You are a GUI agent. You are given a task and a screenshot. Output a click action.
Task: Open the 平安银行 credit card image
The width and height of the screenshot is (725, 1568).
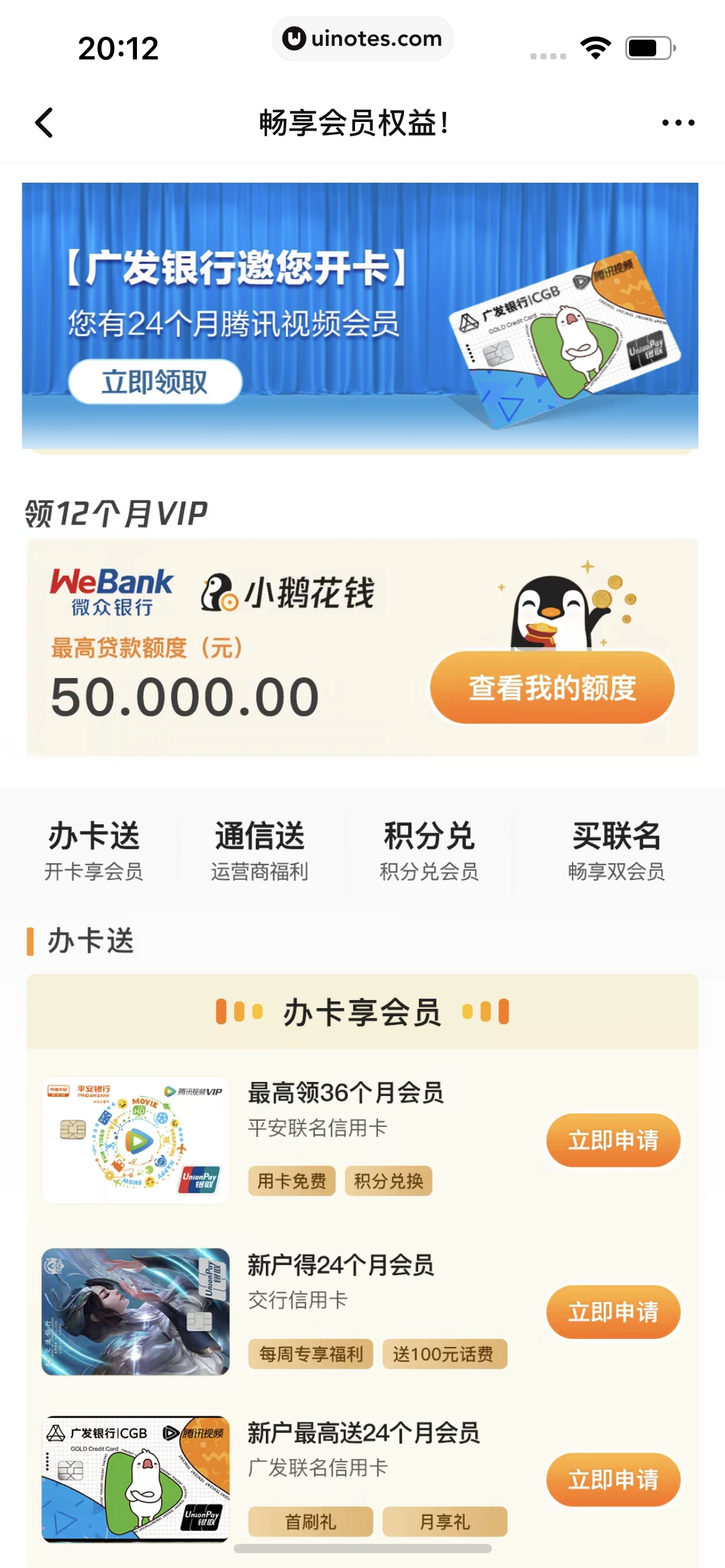pyautogui.click(x=135, y=1140)
